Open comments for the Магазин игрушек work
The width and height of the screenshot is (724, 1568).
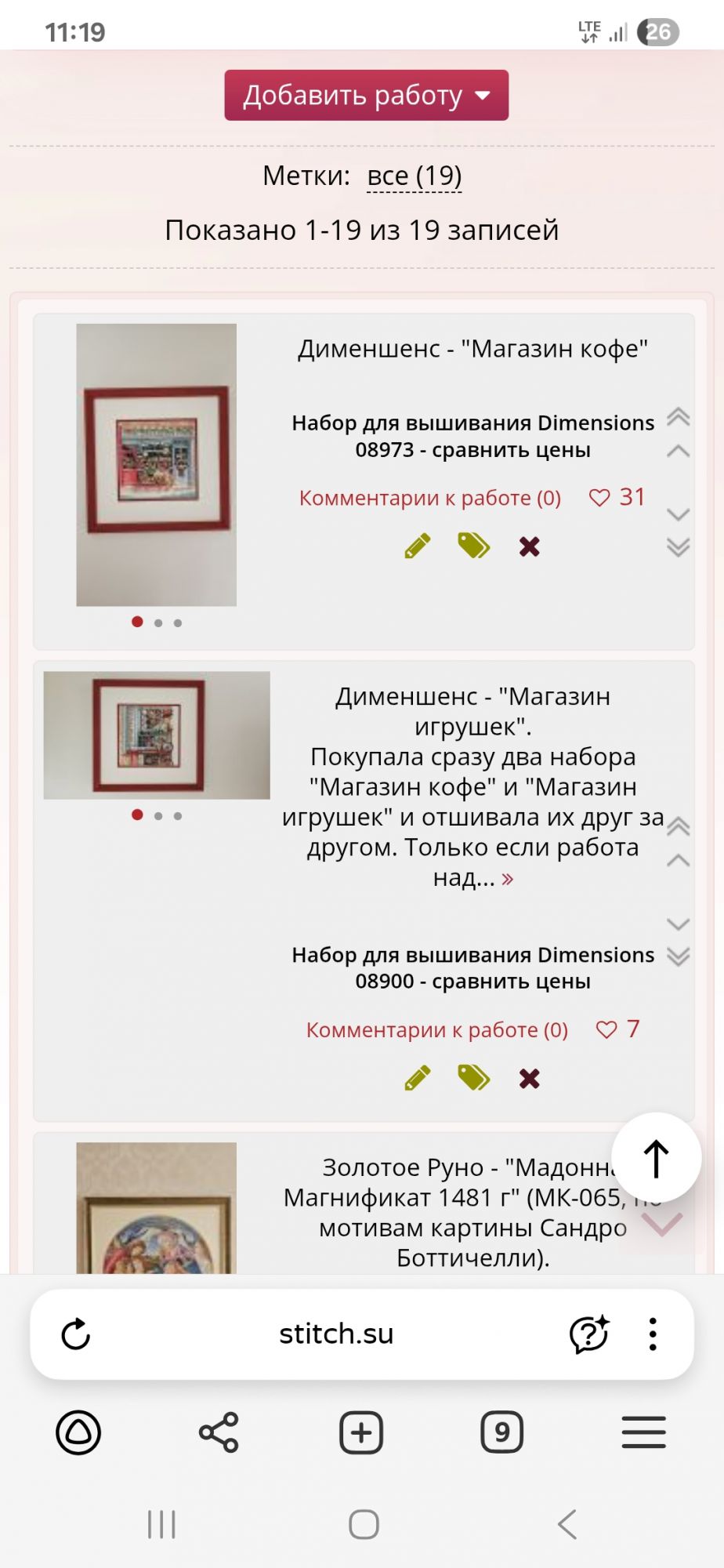(436, 1029)
